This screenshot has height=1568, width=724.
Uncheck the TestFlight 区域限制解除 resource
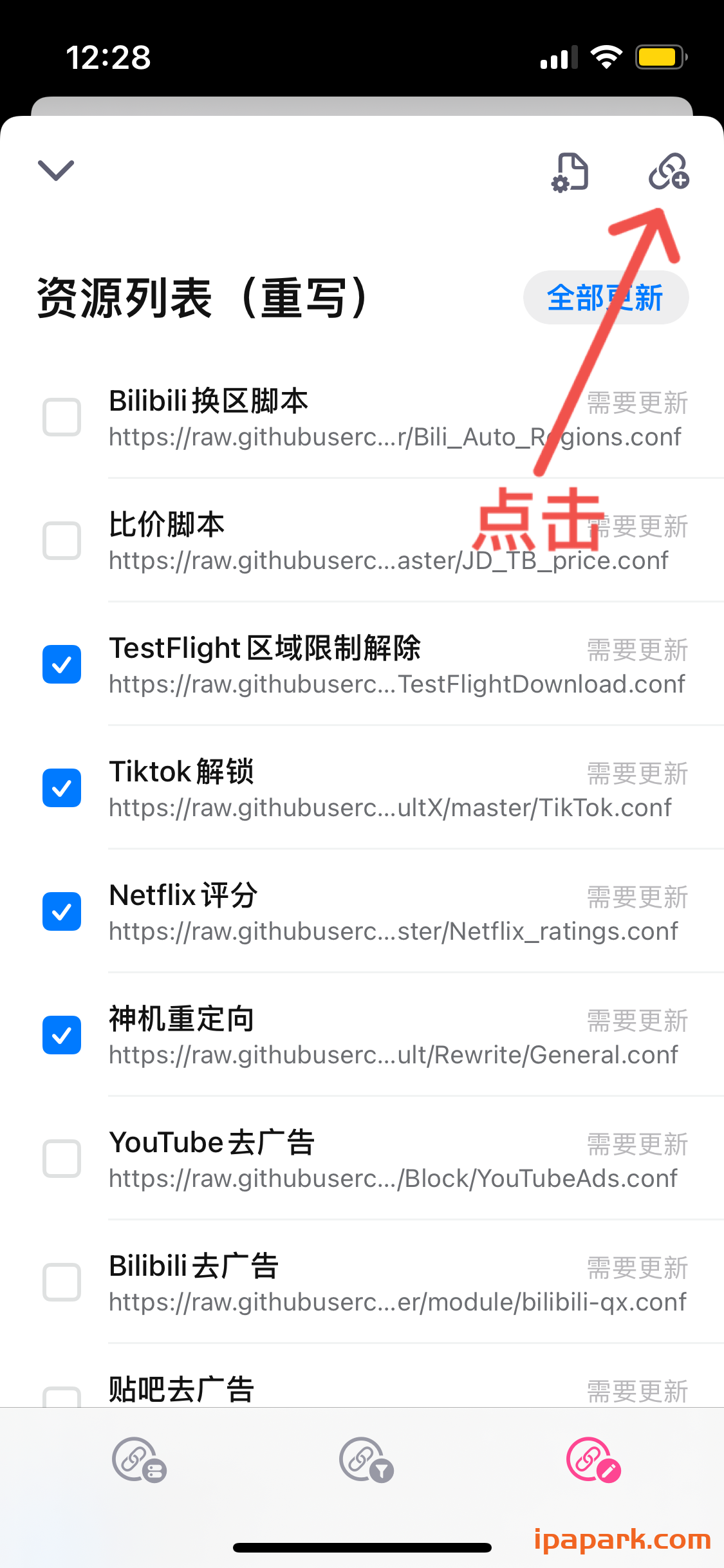(x=62, y=664)
